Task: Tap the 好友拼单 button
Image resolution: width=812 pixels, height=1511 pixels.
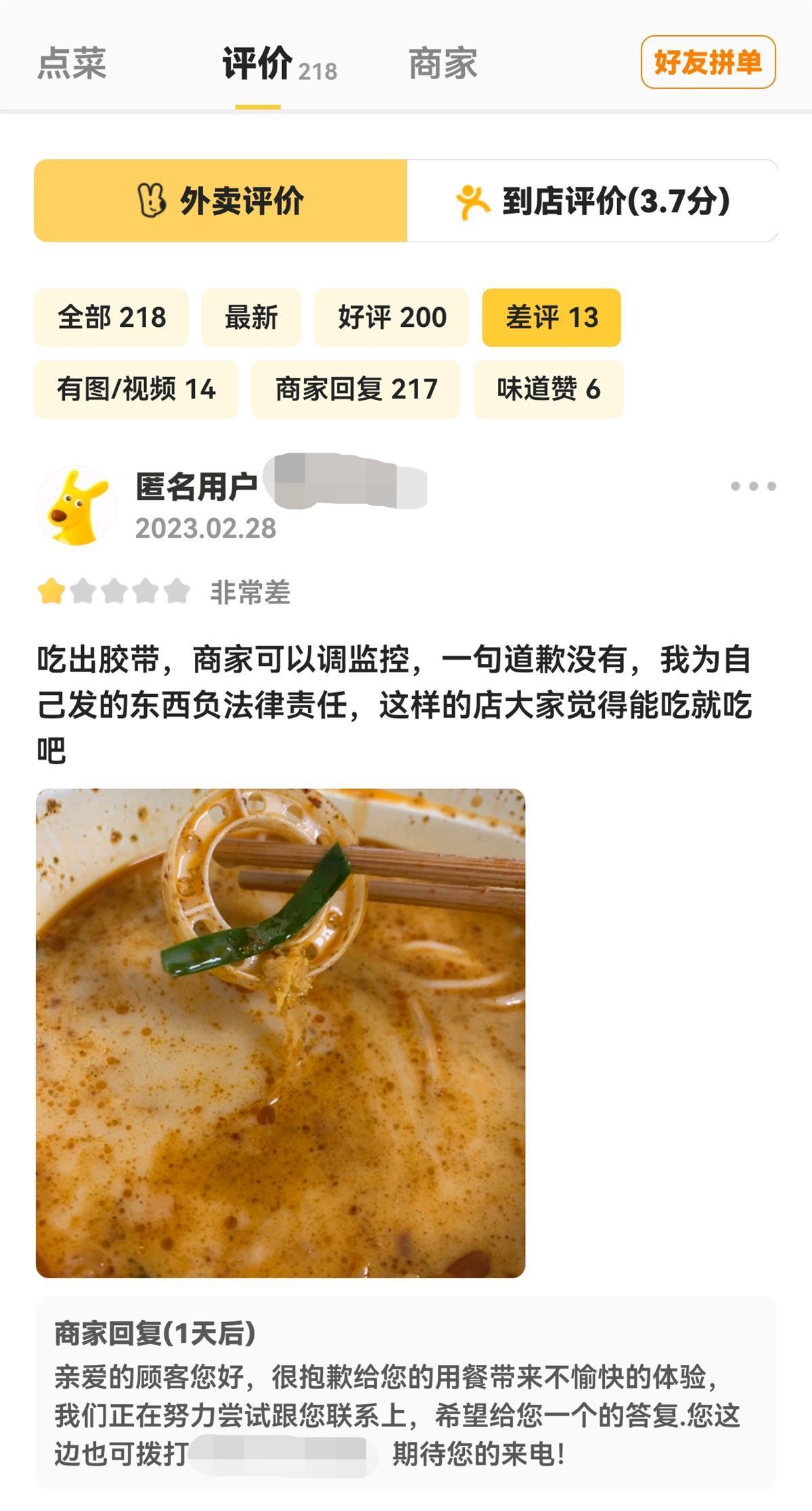Action: tap(708, 62)
